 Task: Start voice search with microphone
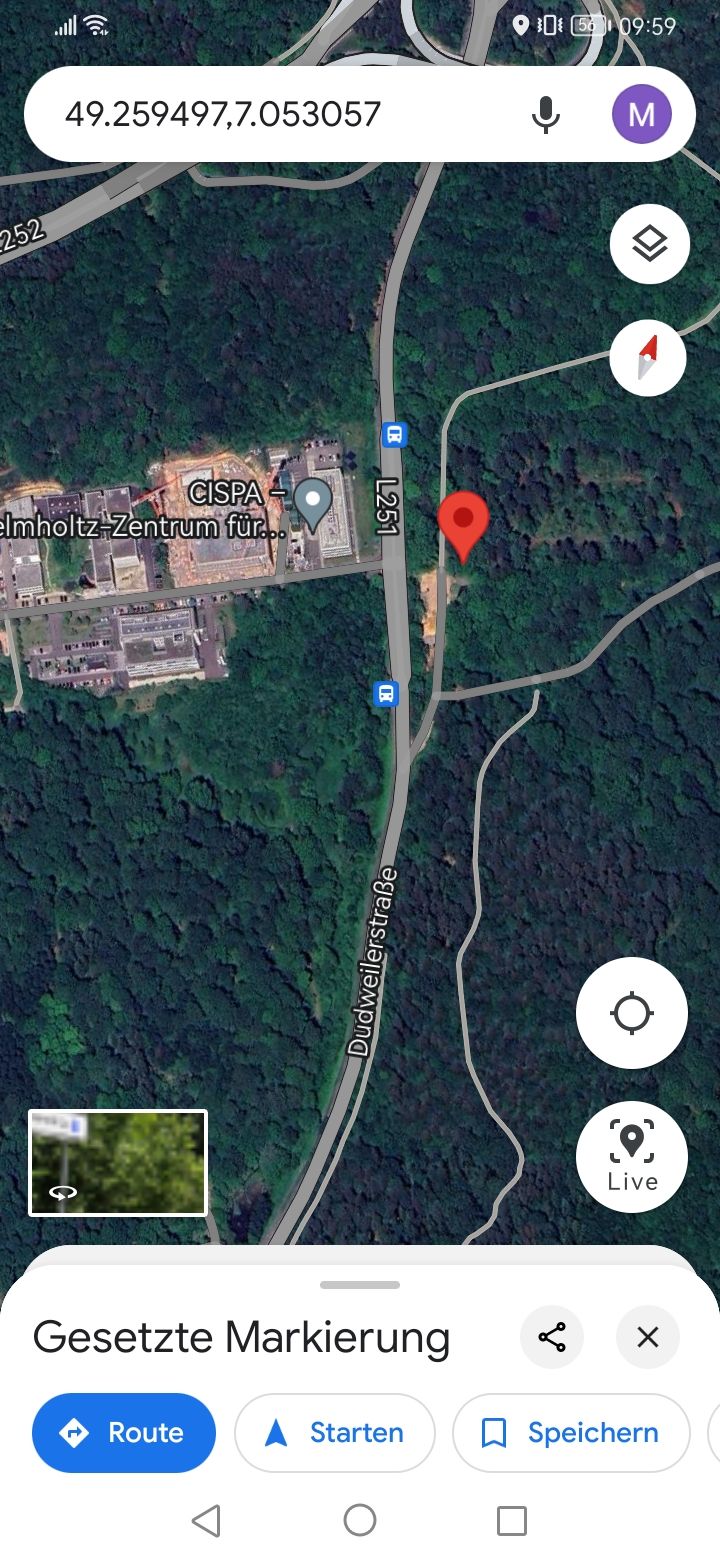[546, 114]
